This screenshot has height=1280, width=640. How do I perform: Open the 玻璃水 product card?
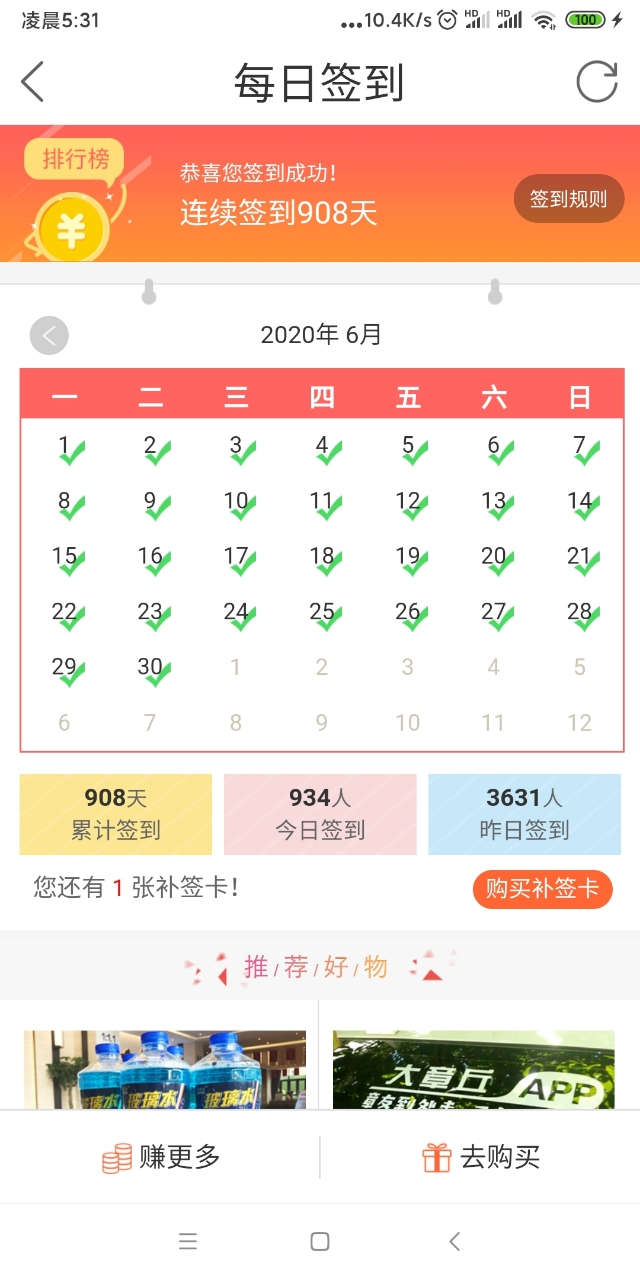tap(165, 1066)
